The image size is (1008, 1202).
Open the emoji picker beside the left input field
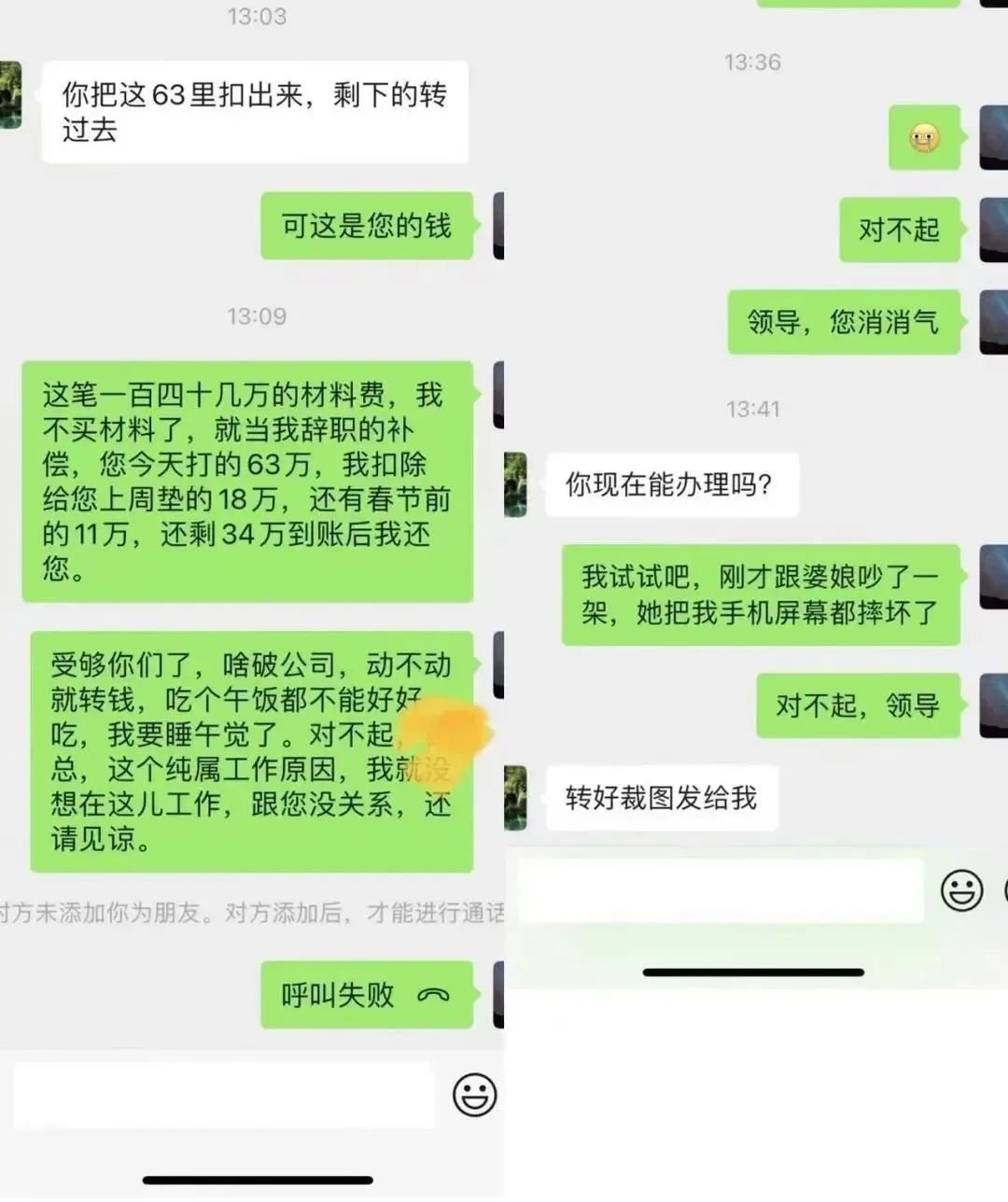[472, 1094]
